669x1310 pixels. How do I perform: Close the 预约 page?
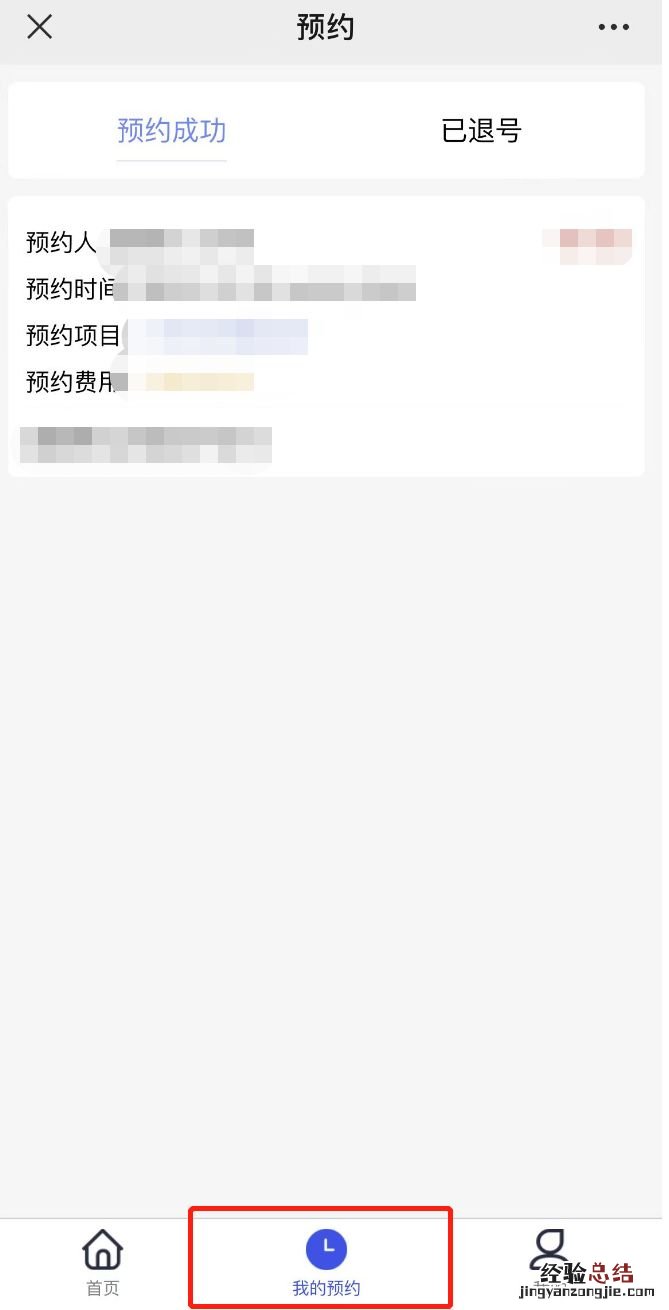39,27
